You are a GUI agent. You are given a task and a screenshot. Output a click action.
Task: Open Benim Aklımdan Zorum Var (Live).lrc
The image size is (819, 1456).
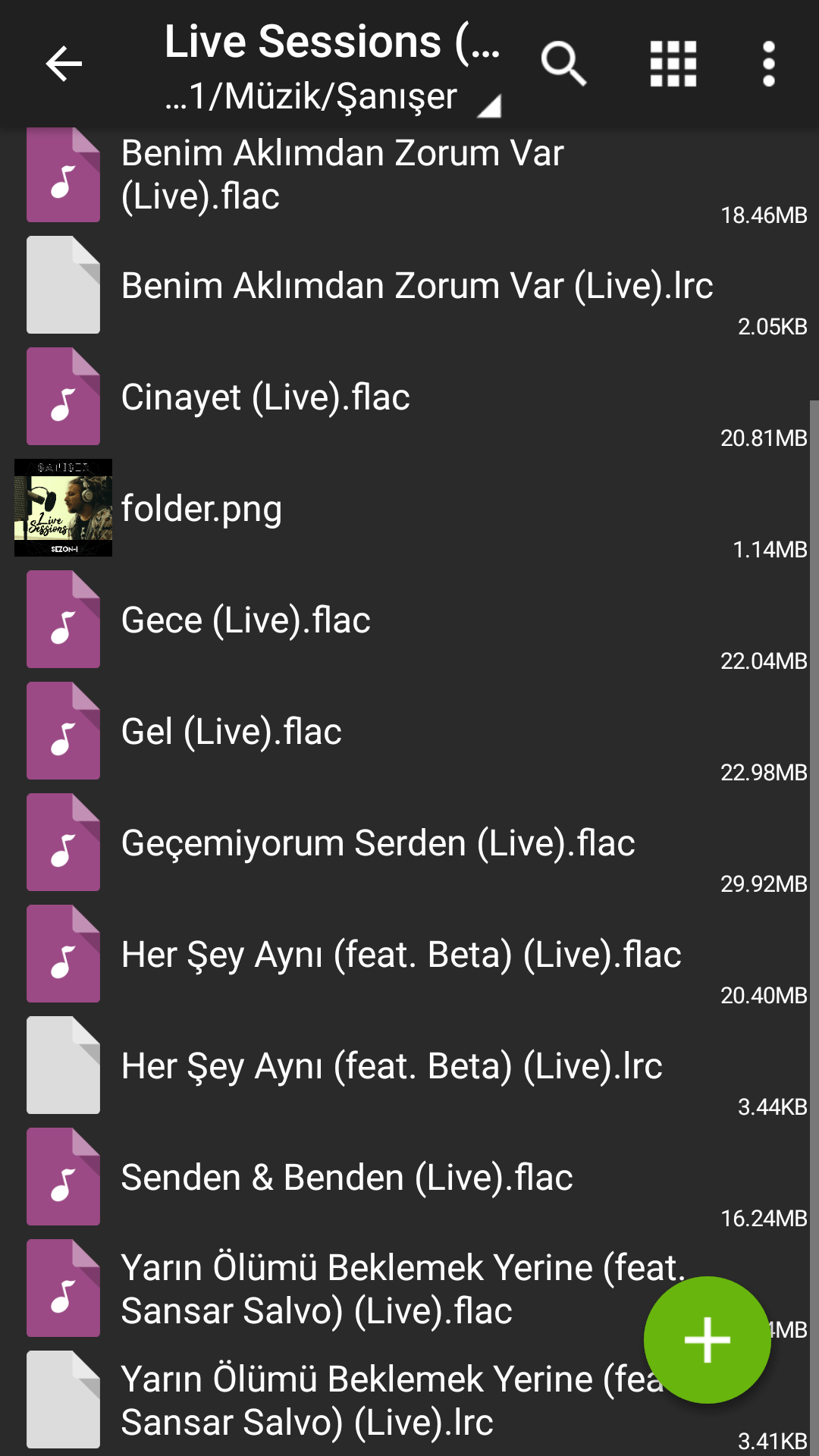[417, 286]
